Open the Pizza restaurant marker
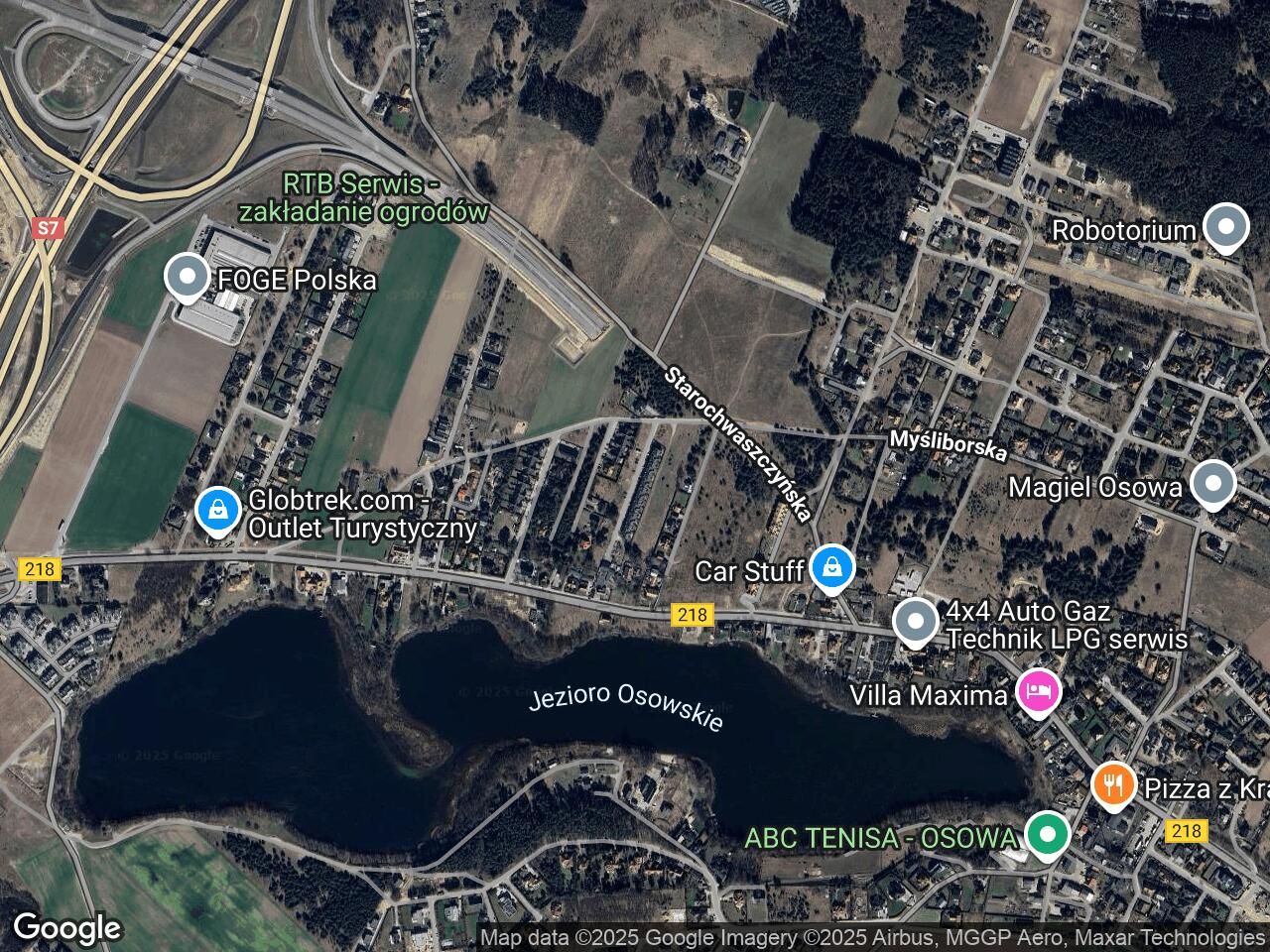The image size is (1270, 952). click(x=1114, y=785)
